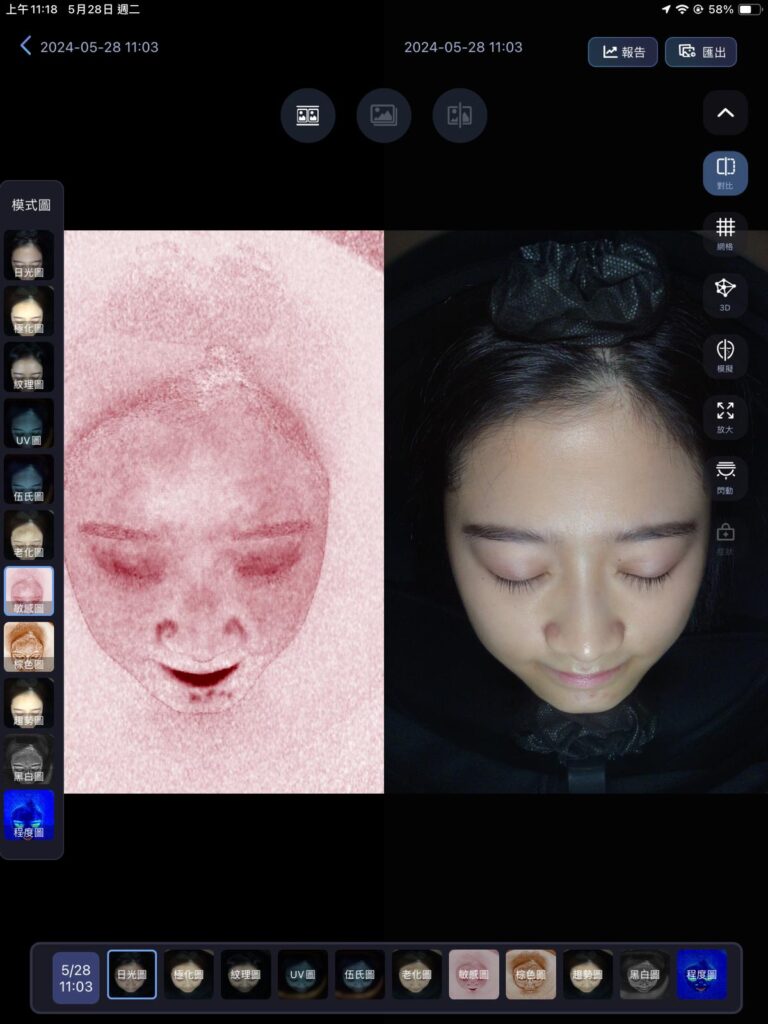This screenshot has width=768, height=1024.
Task: Pick 紋理圖 in the 模式圖 panel
Action: click(x=29, y=367)
